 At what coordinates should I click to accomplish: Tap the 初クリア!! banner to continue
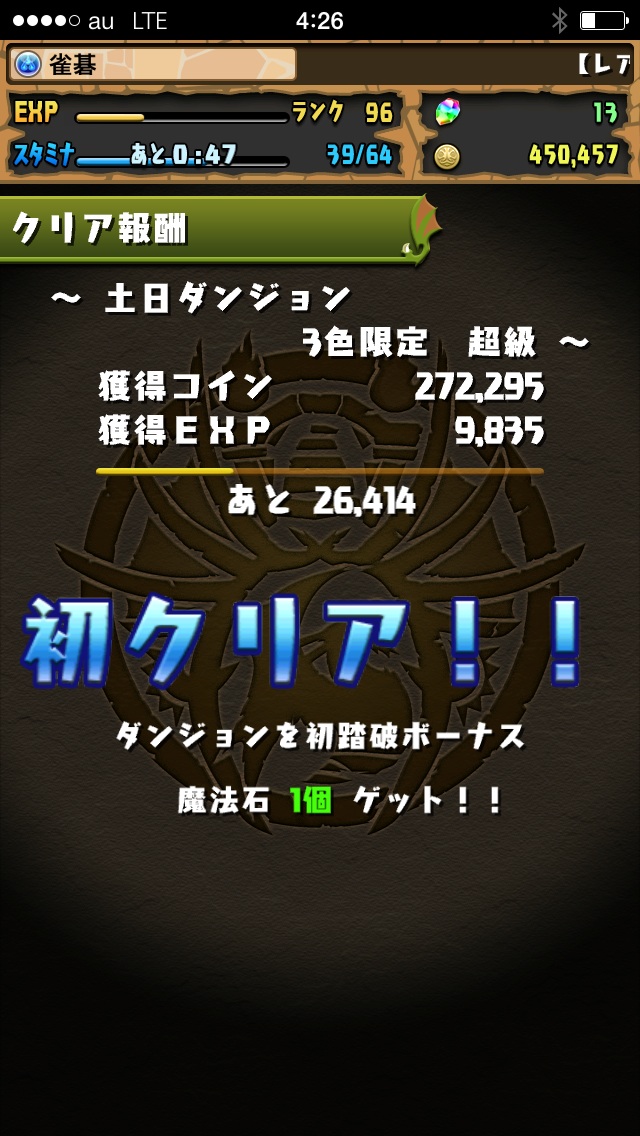[302, 640]
